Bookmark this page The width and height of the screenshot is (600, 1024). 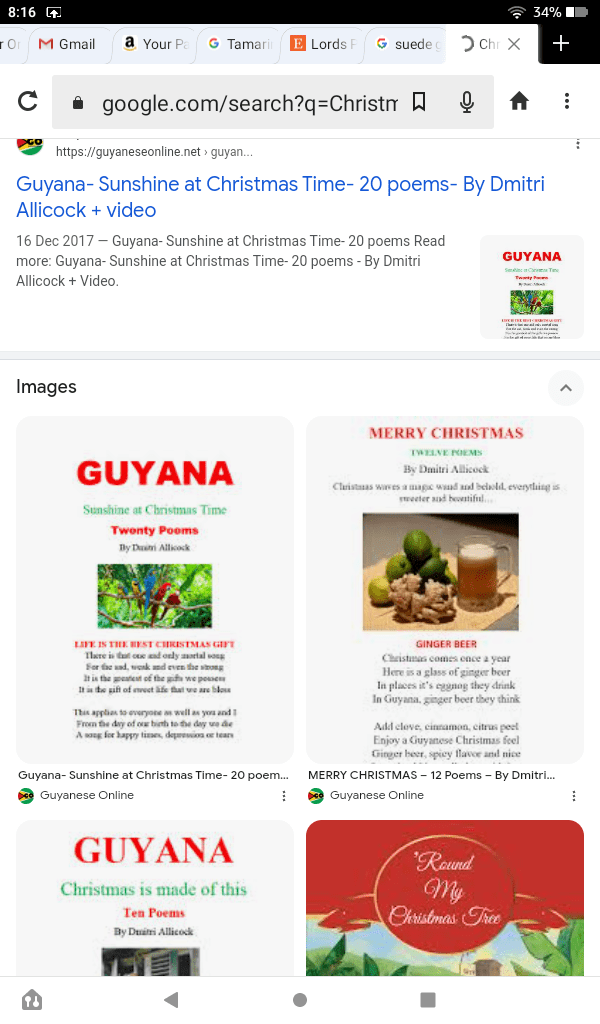420,102
